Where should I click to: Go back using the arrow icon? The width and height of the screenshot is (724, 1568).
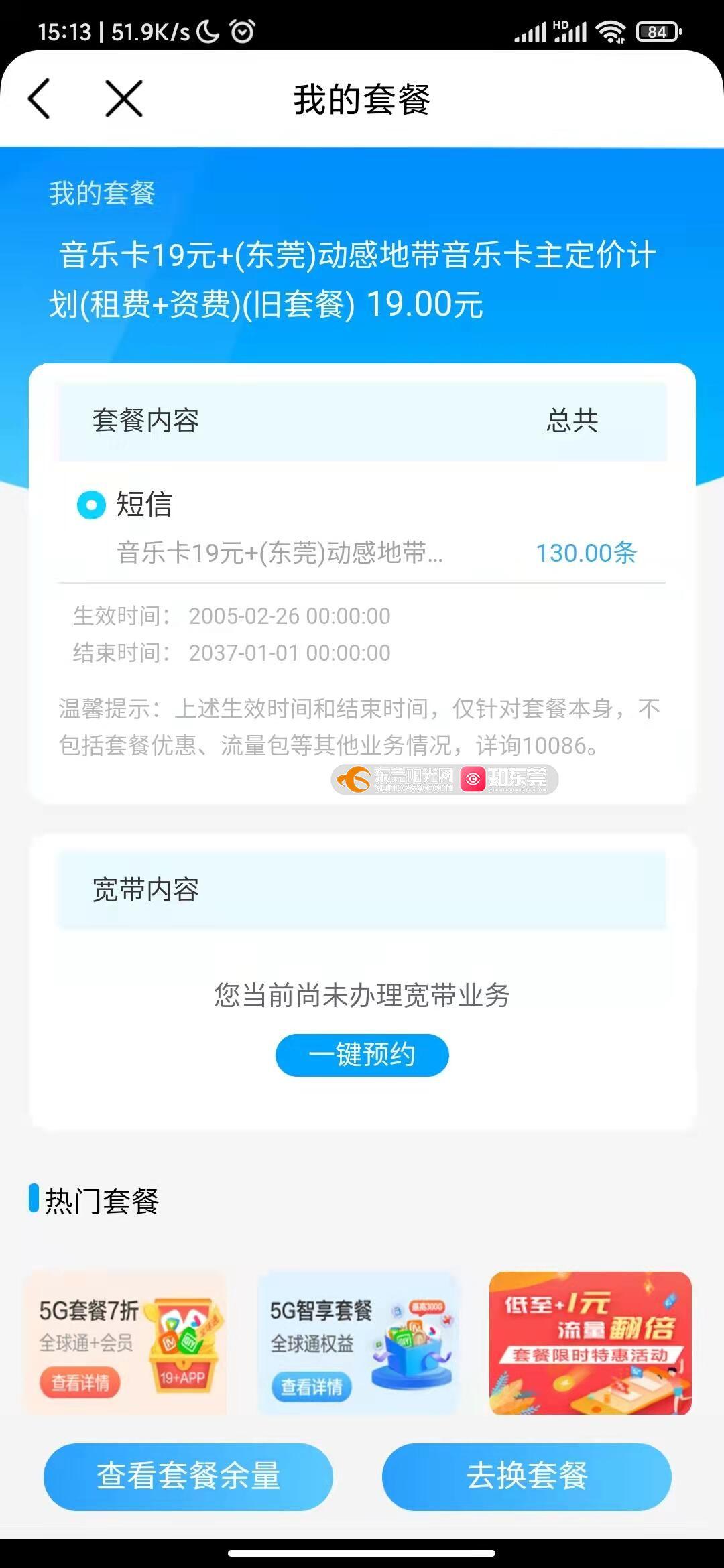[39, 99]
